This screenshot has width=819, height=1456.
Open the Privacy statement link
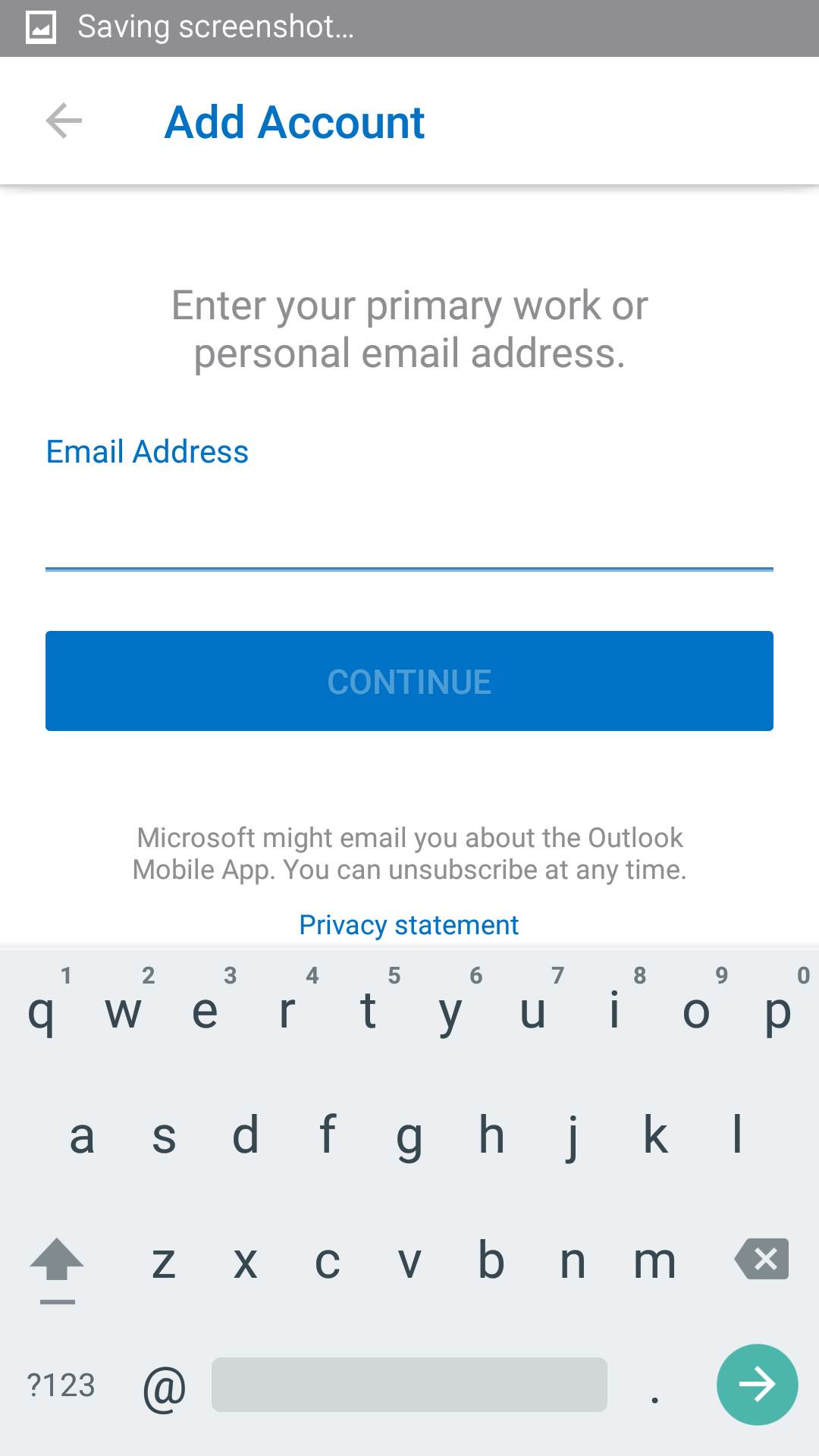tap(409, 925)
